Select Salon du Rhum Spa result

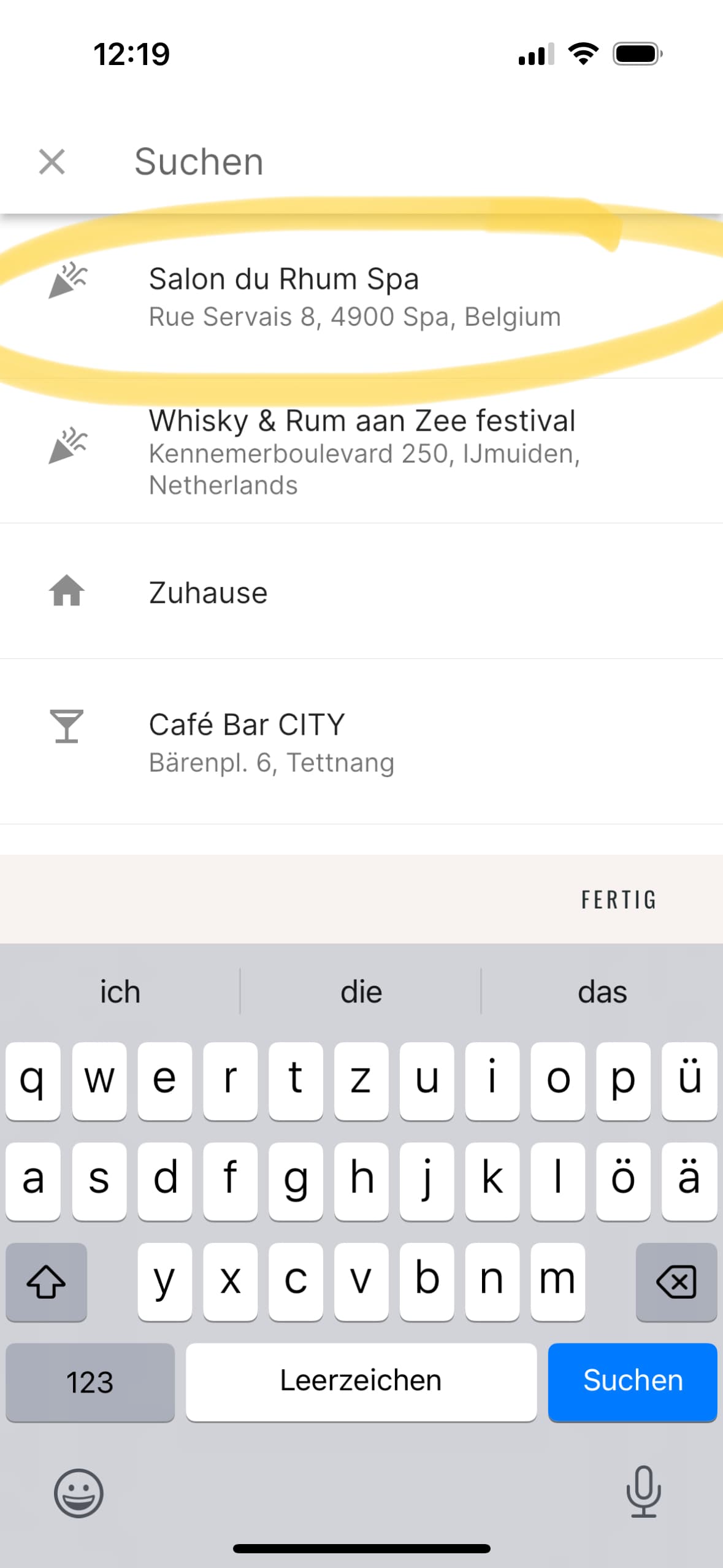[354, 297]
